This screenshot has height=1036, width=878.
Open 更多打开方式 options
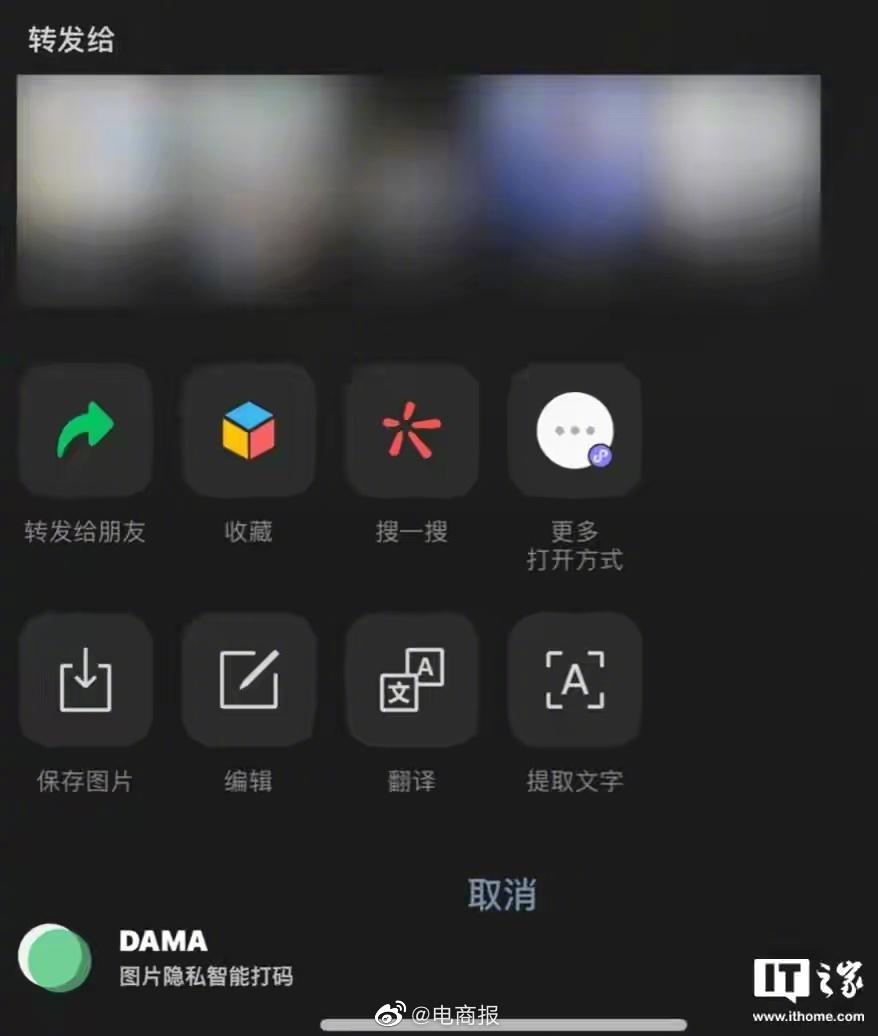click(574, 431)
